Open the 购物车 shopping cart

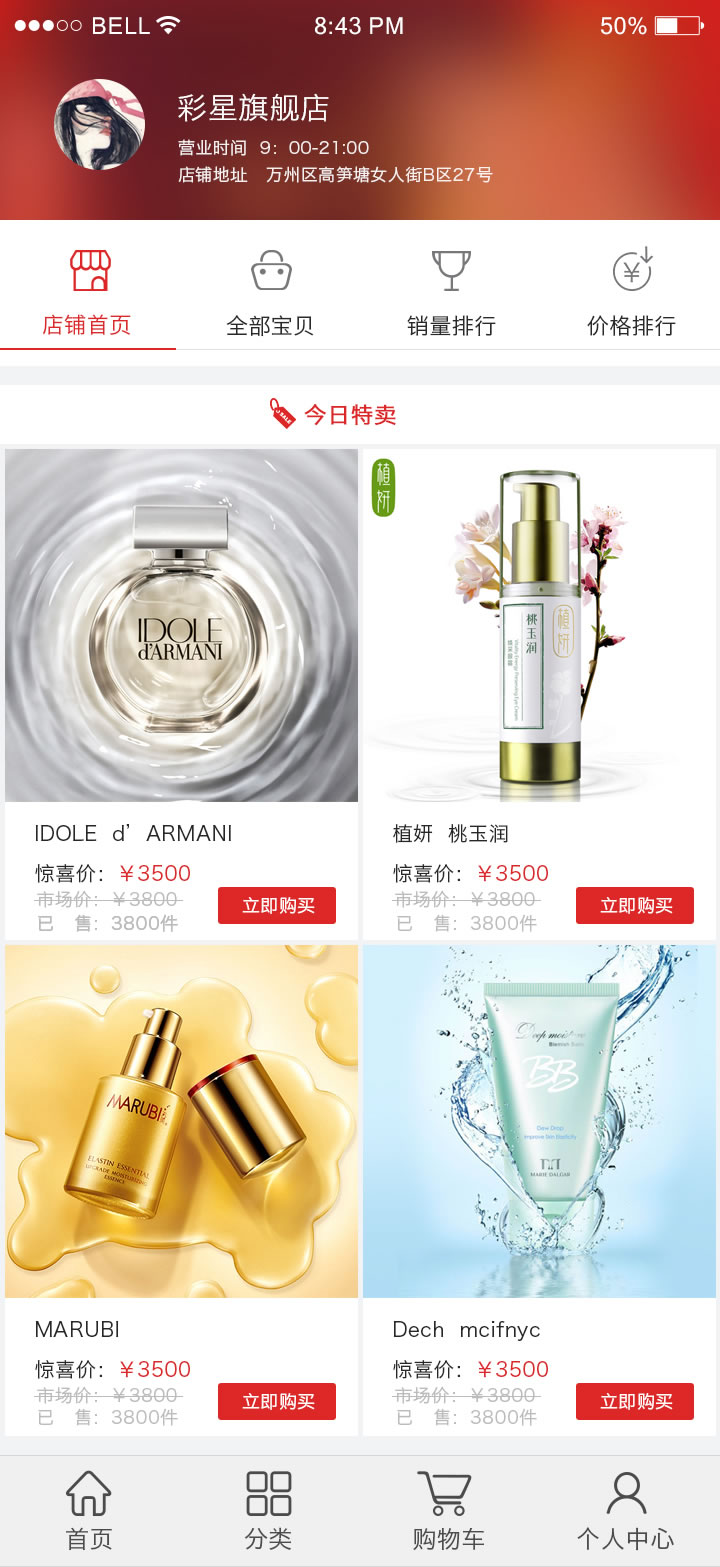point(447,1510)
